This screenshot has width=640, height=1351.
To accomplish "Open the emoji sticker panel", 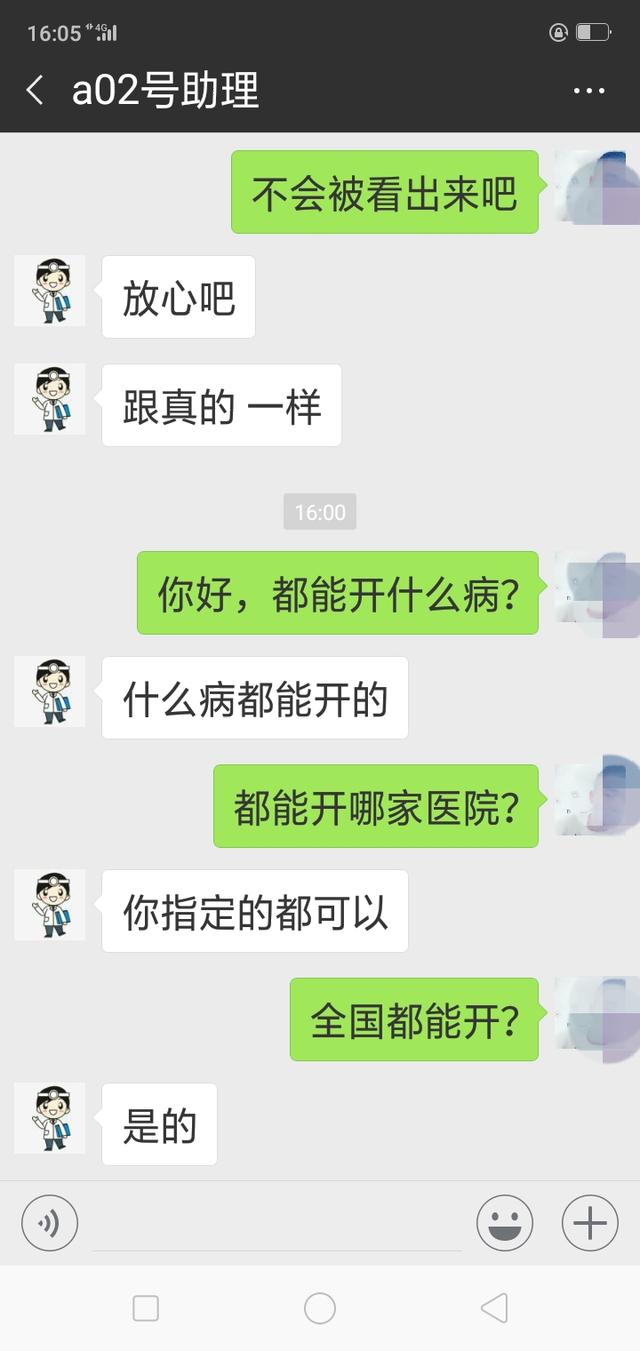I will pyautogui.click(x=504, y=1222).
